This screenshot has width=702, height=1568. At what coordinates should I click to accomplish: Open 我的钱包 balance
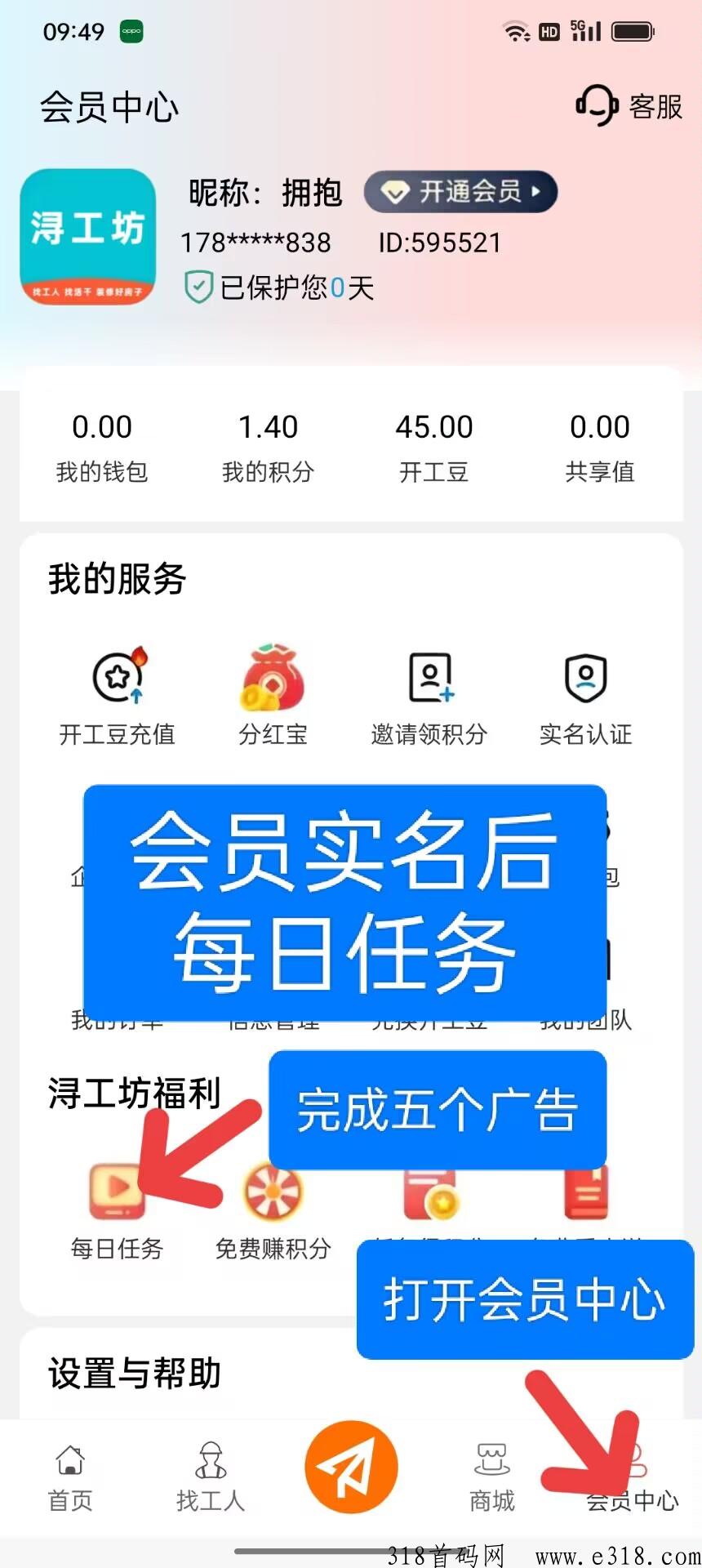tap(101, 446)
